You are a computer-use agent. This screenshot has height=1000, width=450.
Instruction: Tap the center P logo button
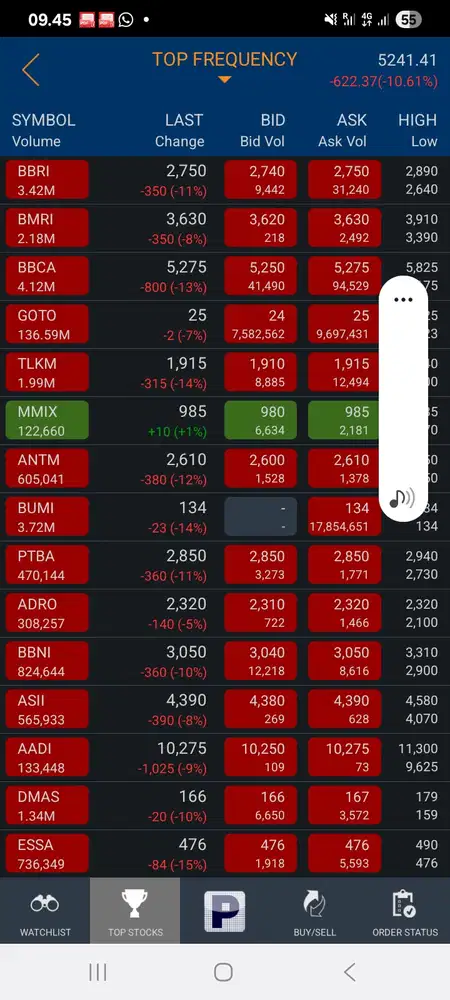coord(224,911)
